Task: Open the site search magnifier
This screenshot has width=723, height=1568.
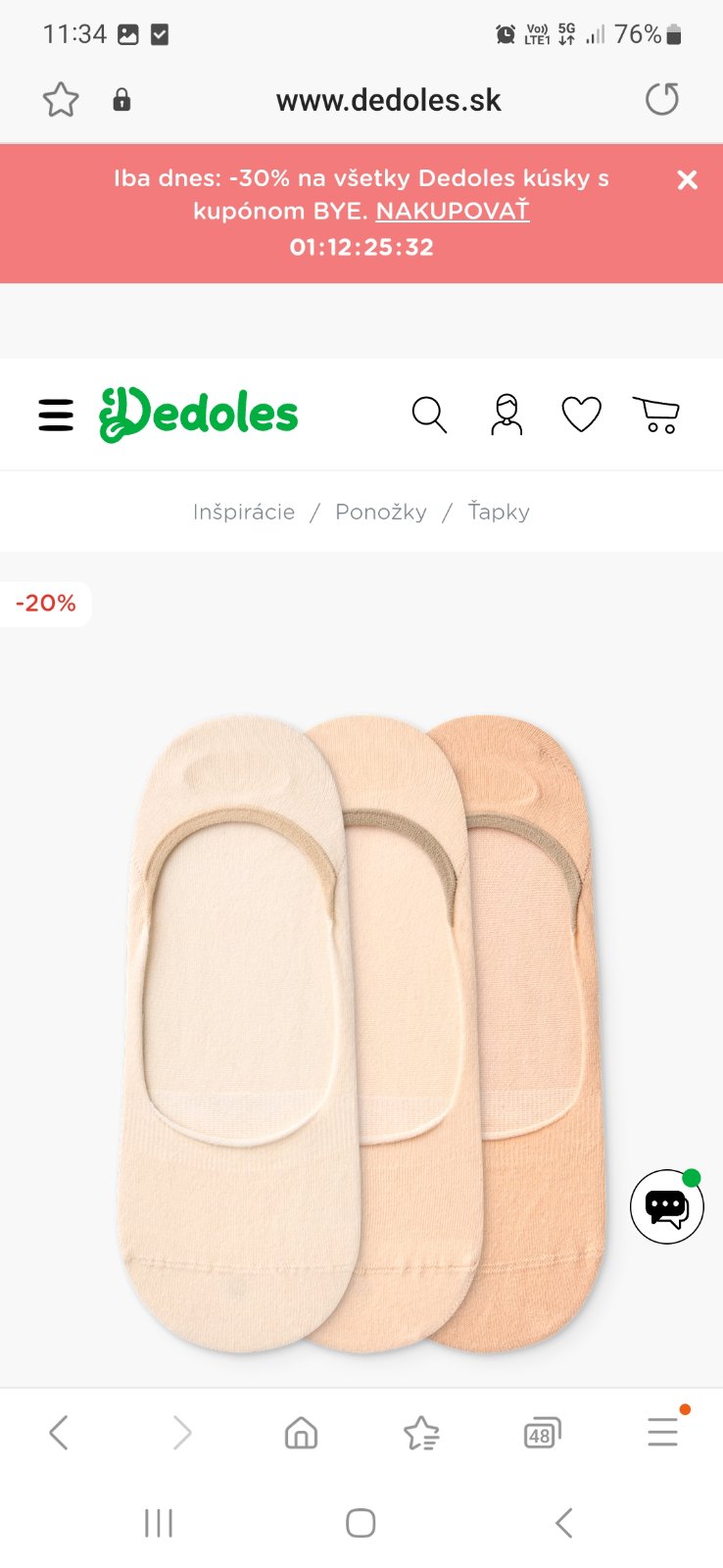Action: tap(429, 415)
